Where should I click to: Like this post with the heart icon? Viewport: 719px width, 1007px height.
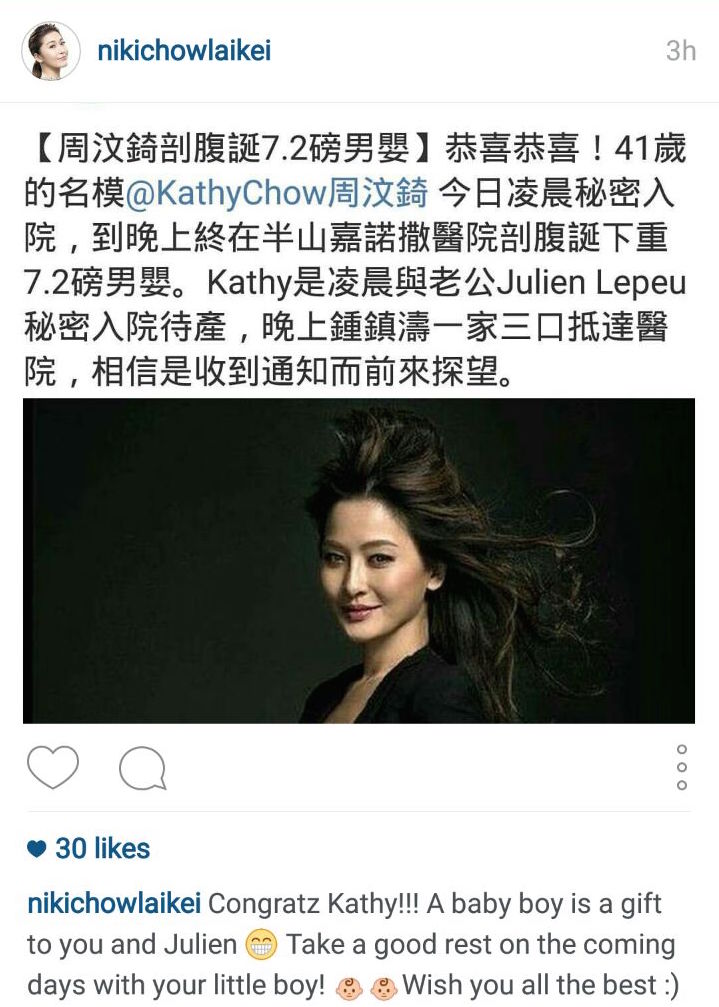pyautogui.click(x=52, y=768)
